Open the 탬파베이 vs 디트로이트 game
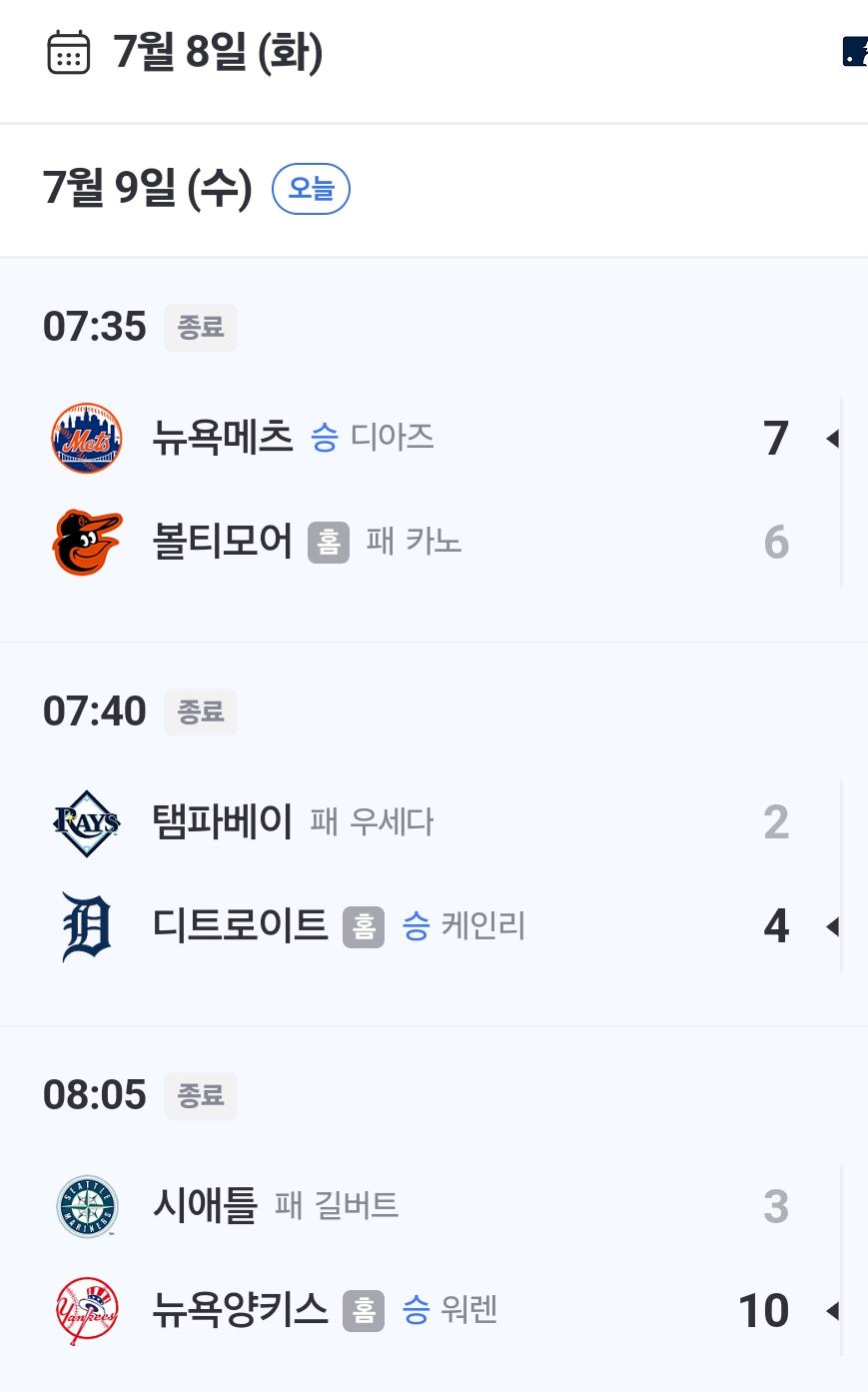 [420, 874]
